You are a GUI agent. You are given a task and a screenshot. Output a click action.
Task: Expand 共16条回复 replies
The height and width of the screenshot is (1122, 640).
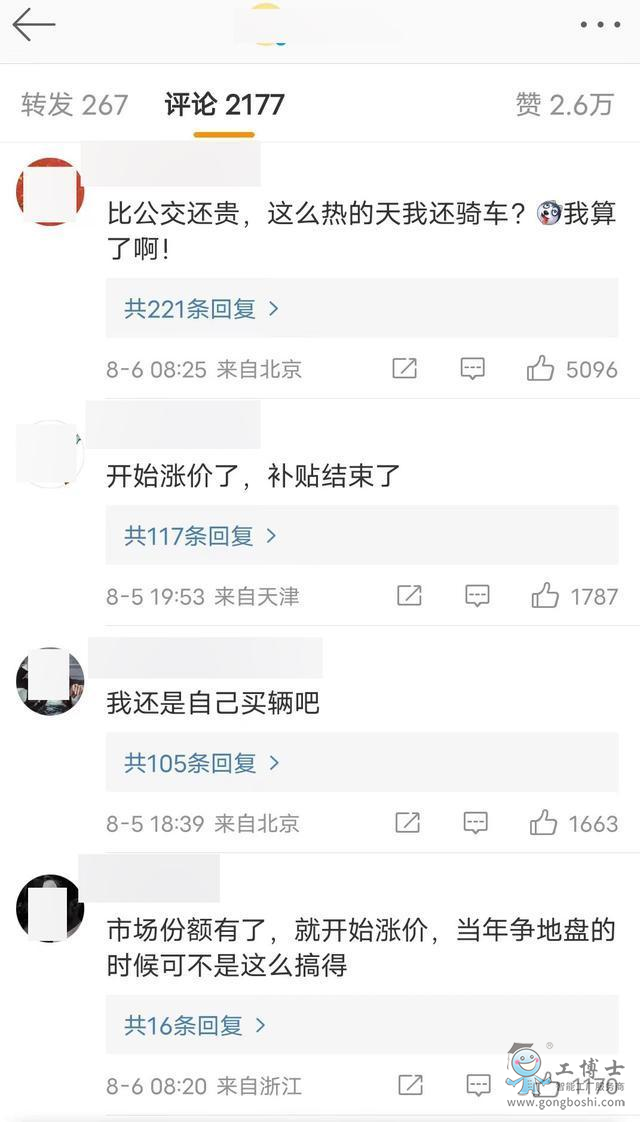coord(194,1025)
